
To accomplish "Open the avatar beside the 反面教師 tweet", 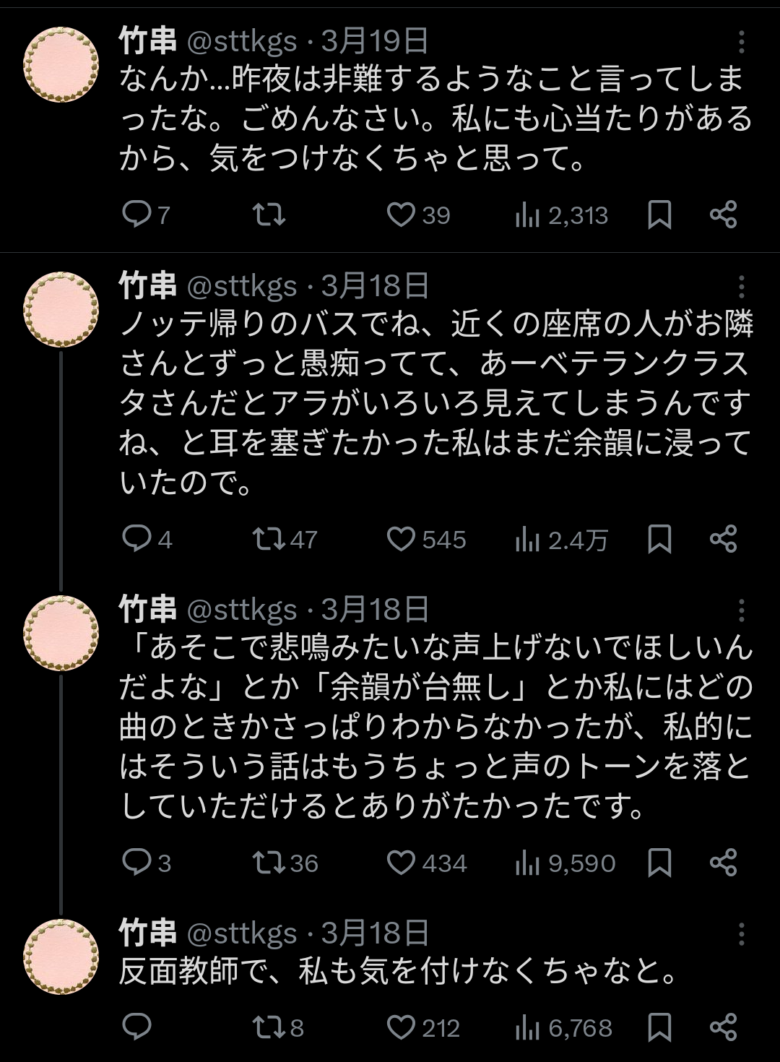I will [61, 958].
